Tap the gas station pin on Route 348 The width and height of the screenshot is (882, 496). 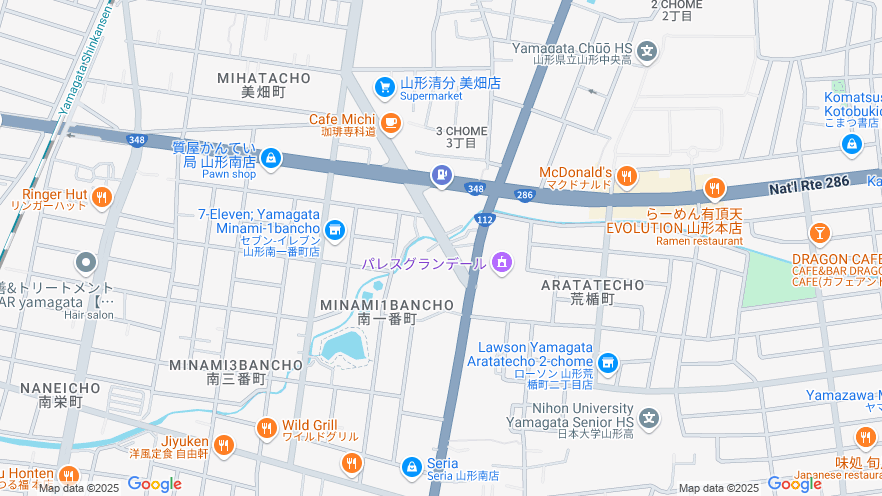coord(441,176)
